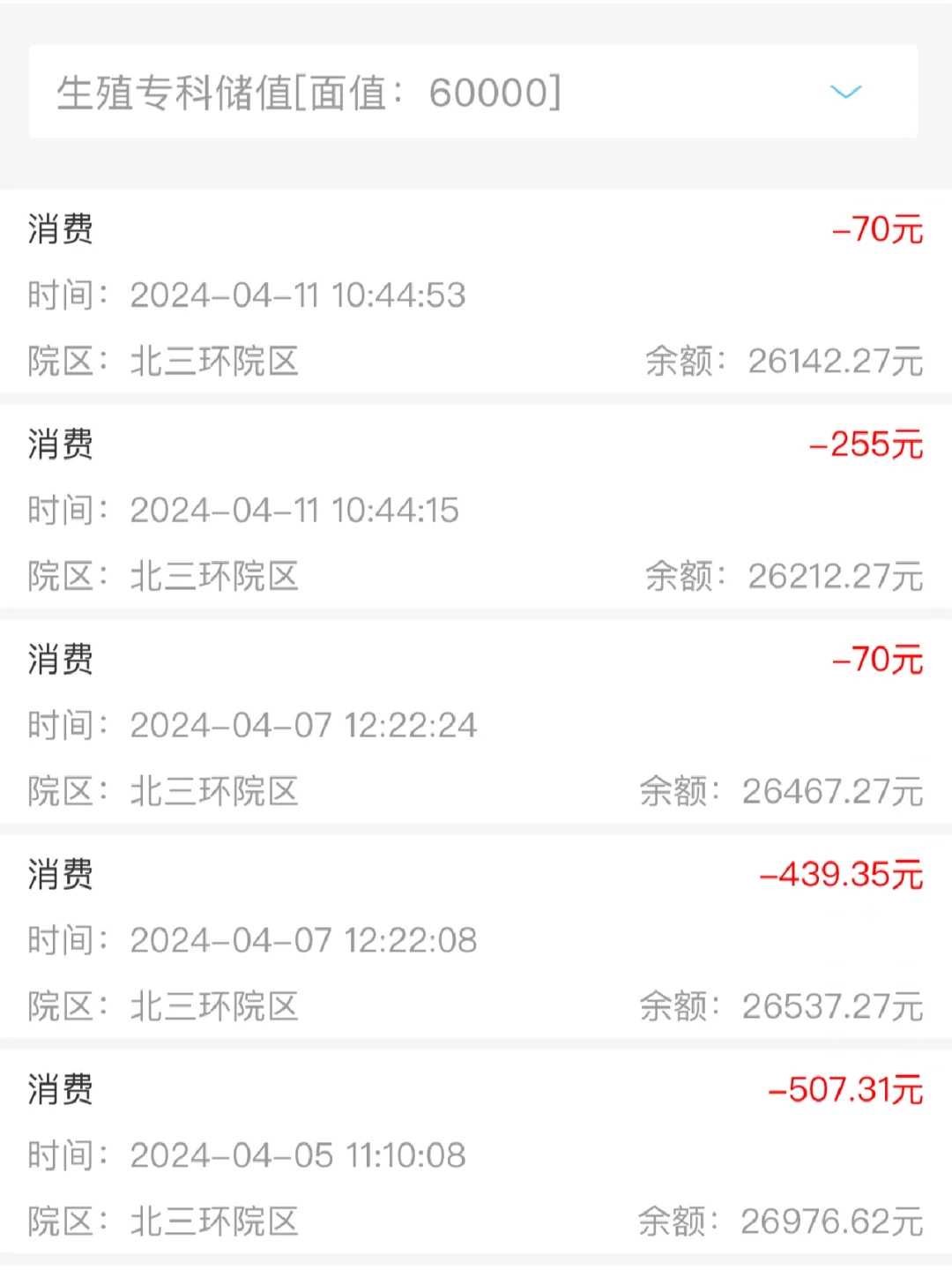
Task: Select the -439.35元 transaction record
Action: pyautogui.click(x=476, y=939)
